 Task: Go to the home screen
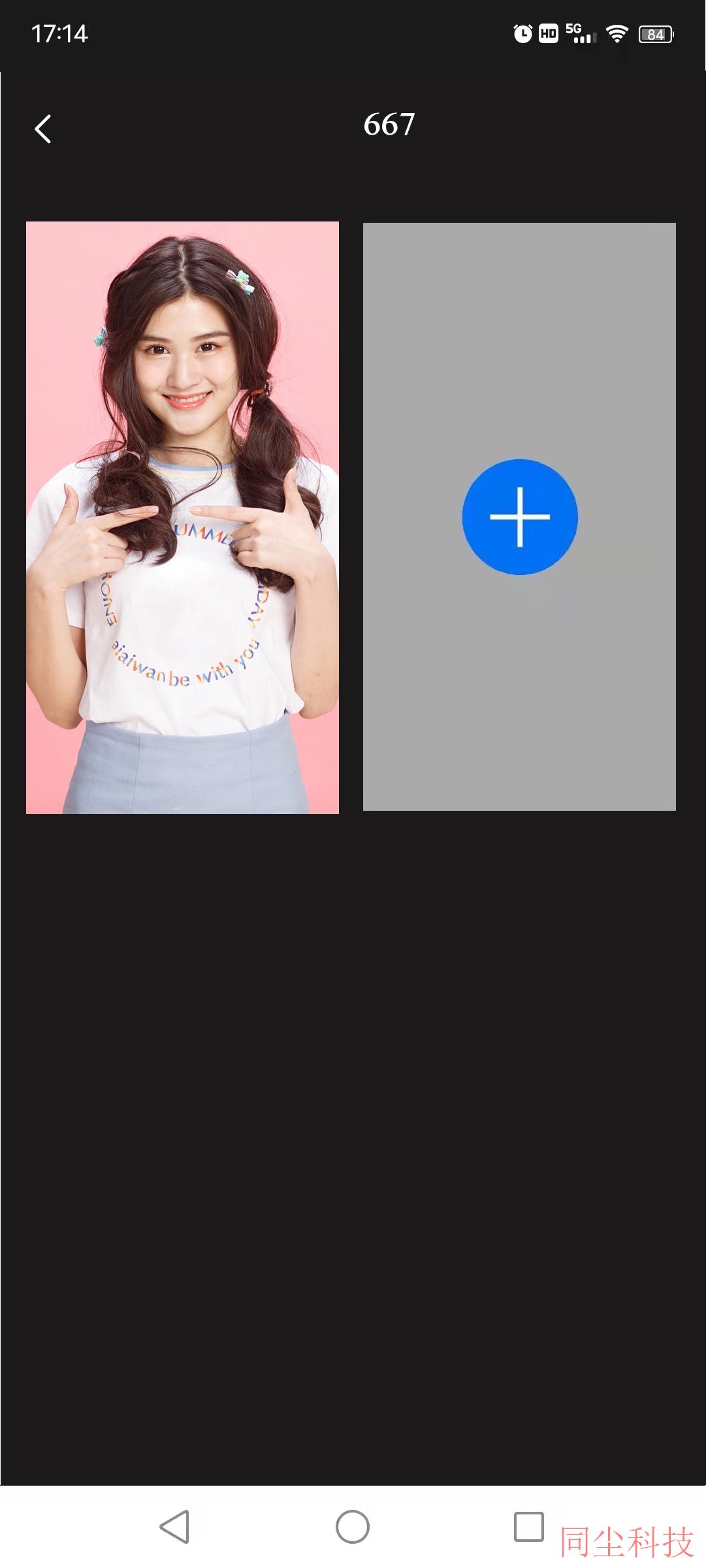[353, 1527]
